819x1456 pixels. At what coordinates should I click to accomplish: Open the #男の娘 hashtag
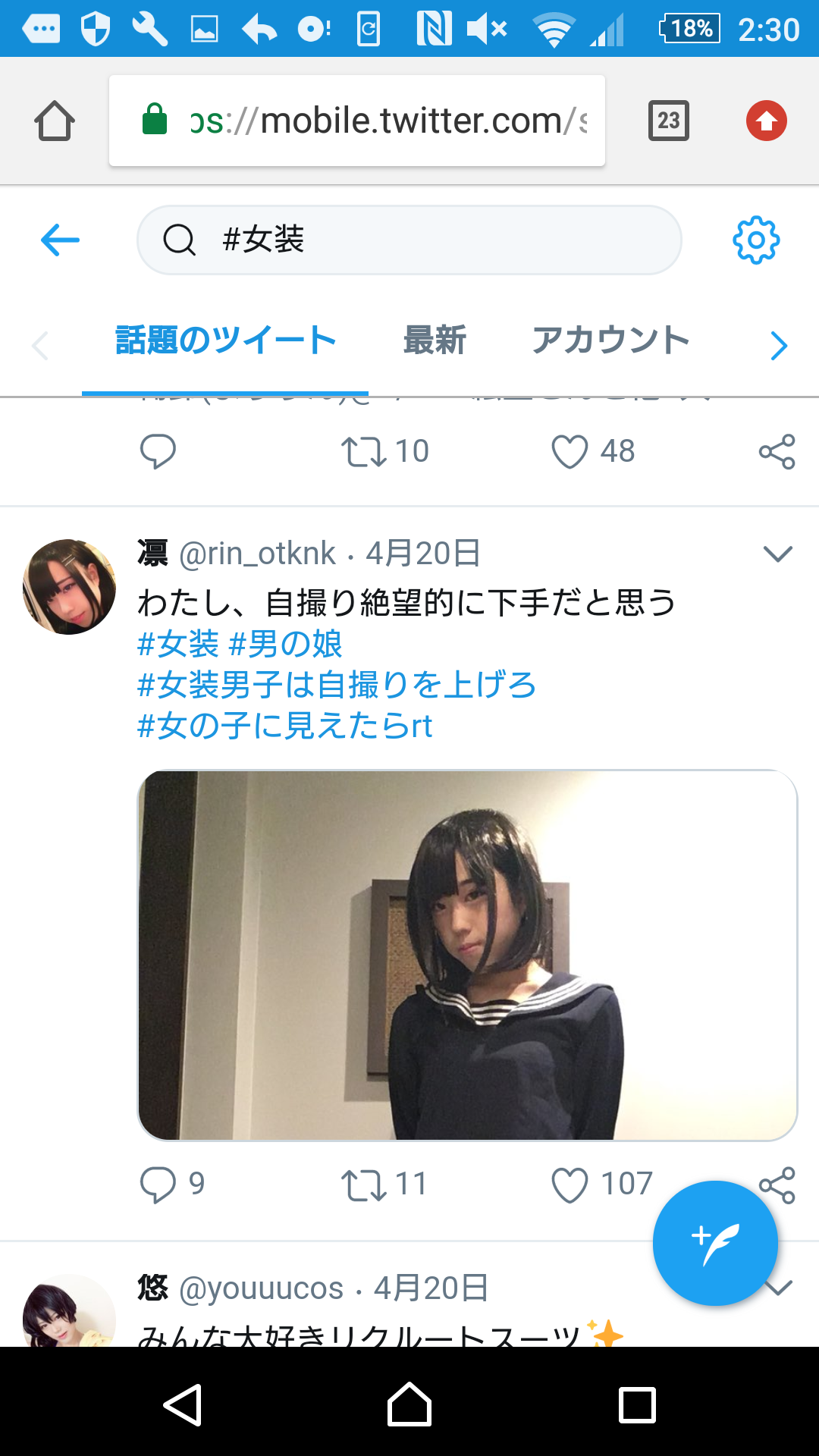pyautogui.click(x=285, y=645)
